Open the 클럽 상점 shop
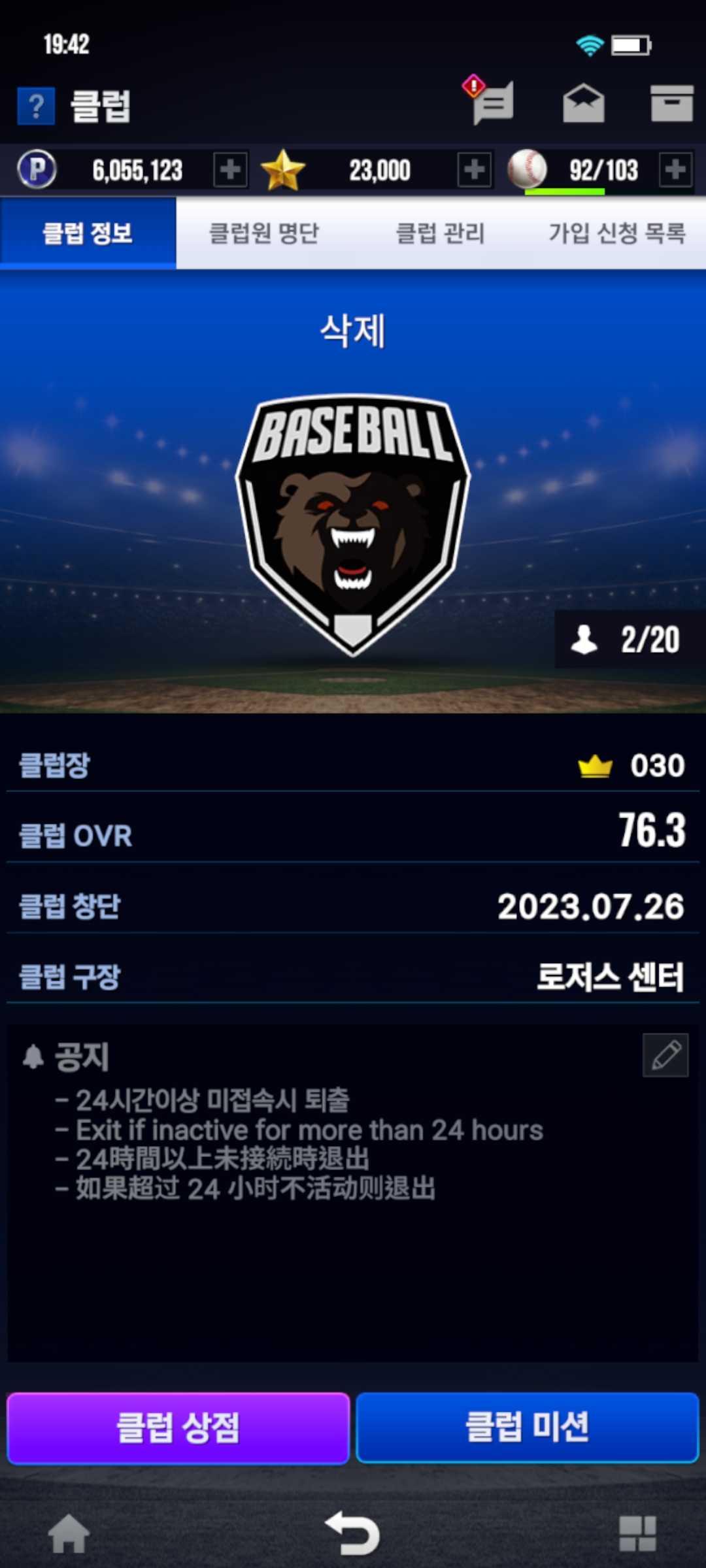 [178, 1428]
